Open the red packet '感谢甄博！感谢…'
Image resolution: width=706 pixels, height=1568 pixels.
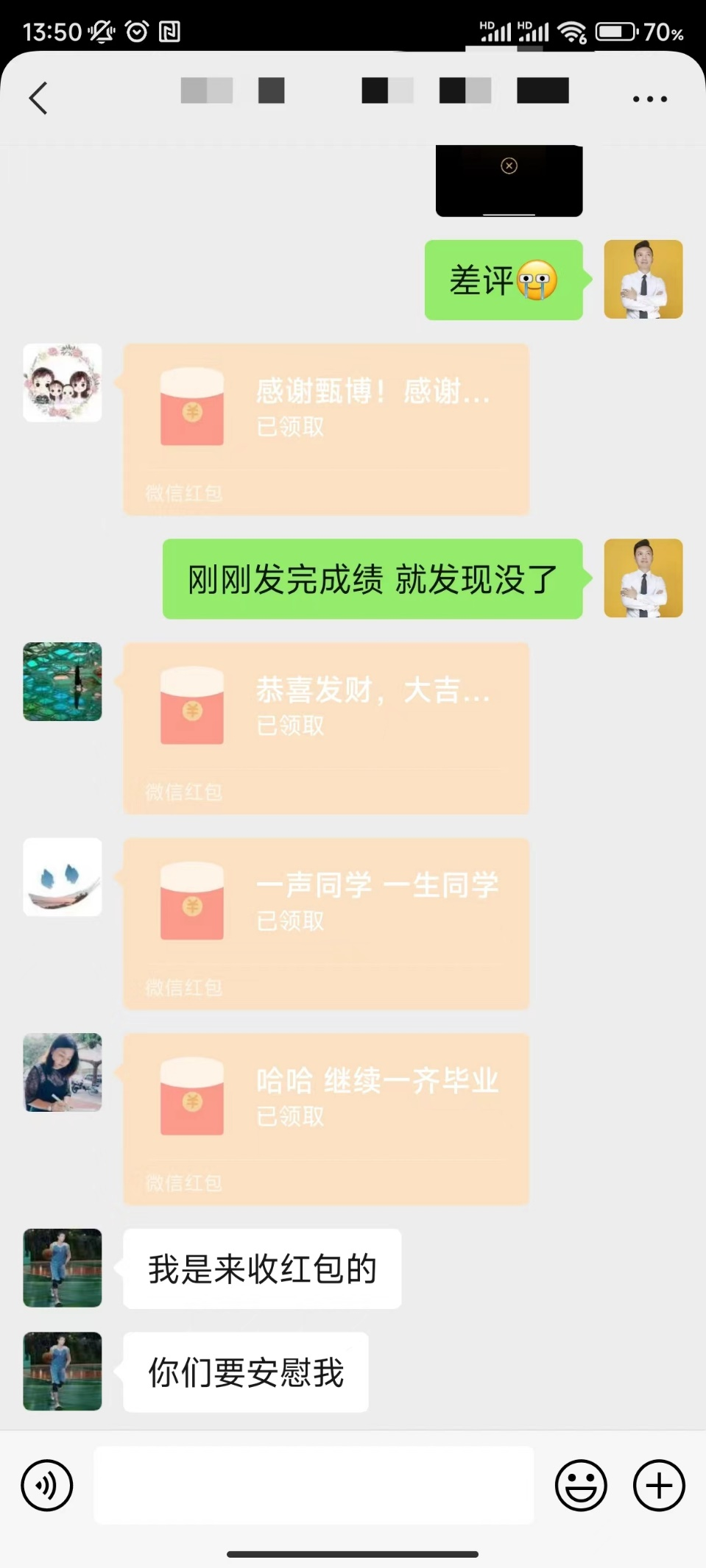coord(325,429)
